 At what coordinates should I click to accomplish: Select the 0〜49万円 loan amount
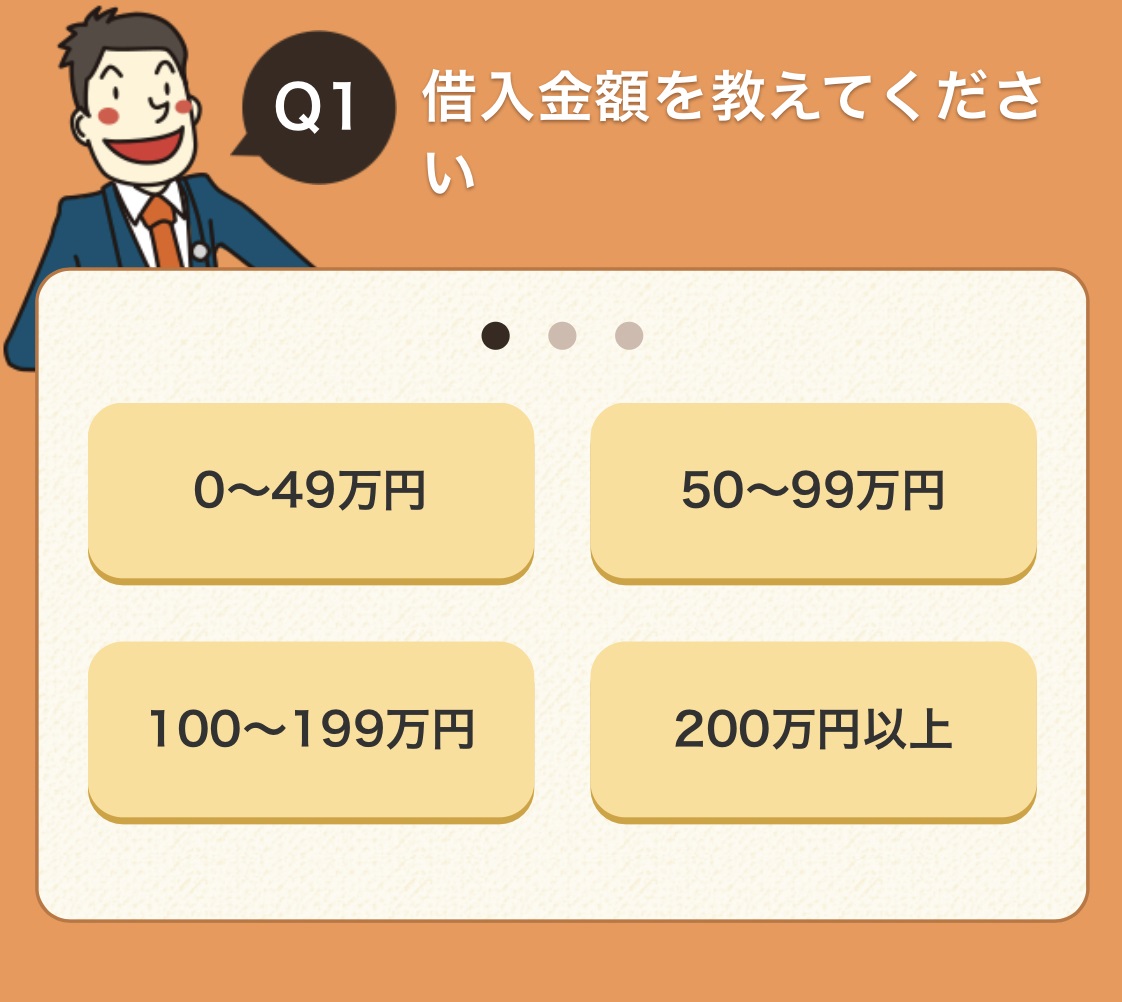pos(310,491)
